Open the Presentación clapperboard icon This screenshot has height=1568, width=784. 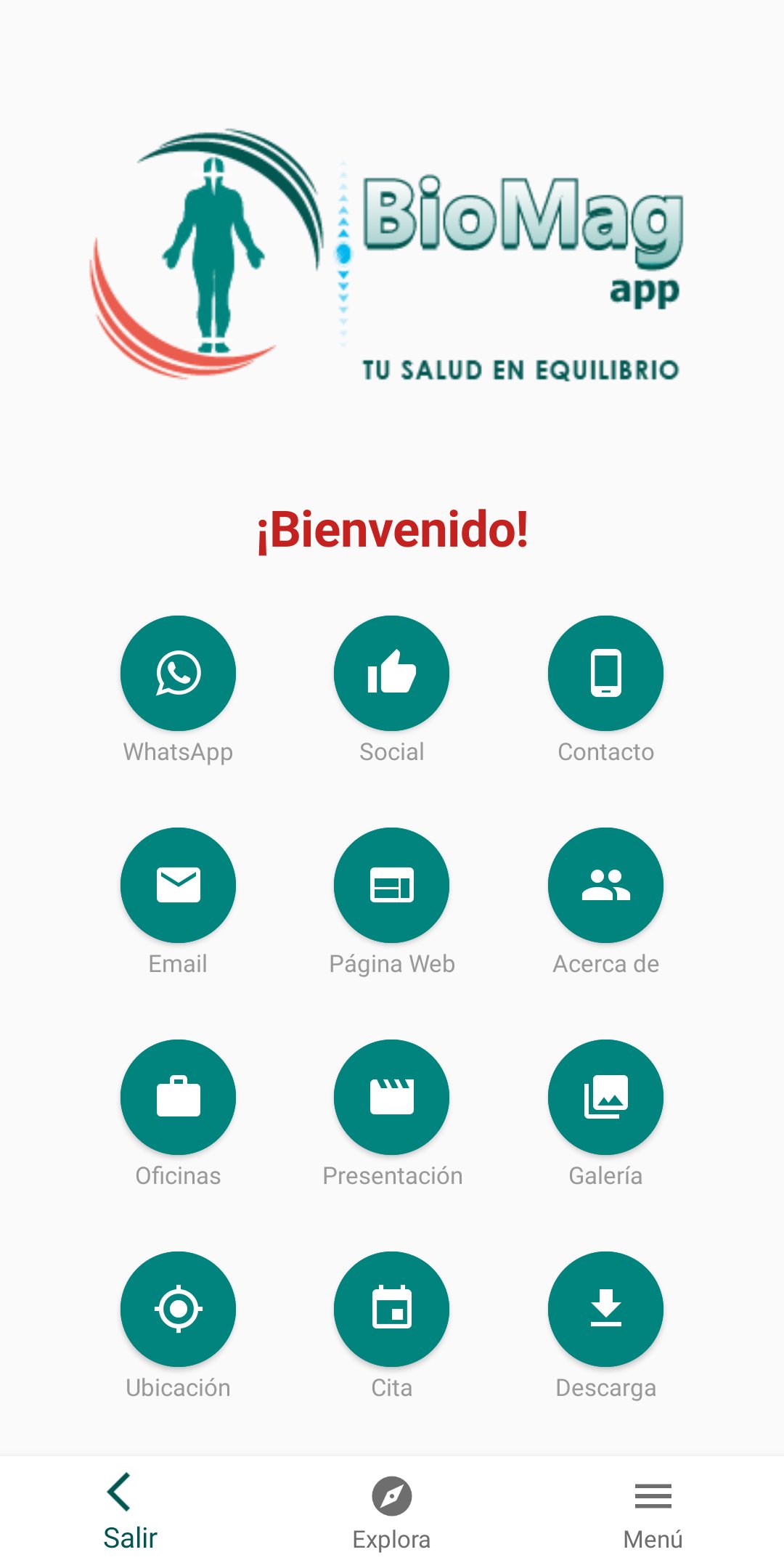pyautogui.click(x=391, y=1098)
